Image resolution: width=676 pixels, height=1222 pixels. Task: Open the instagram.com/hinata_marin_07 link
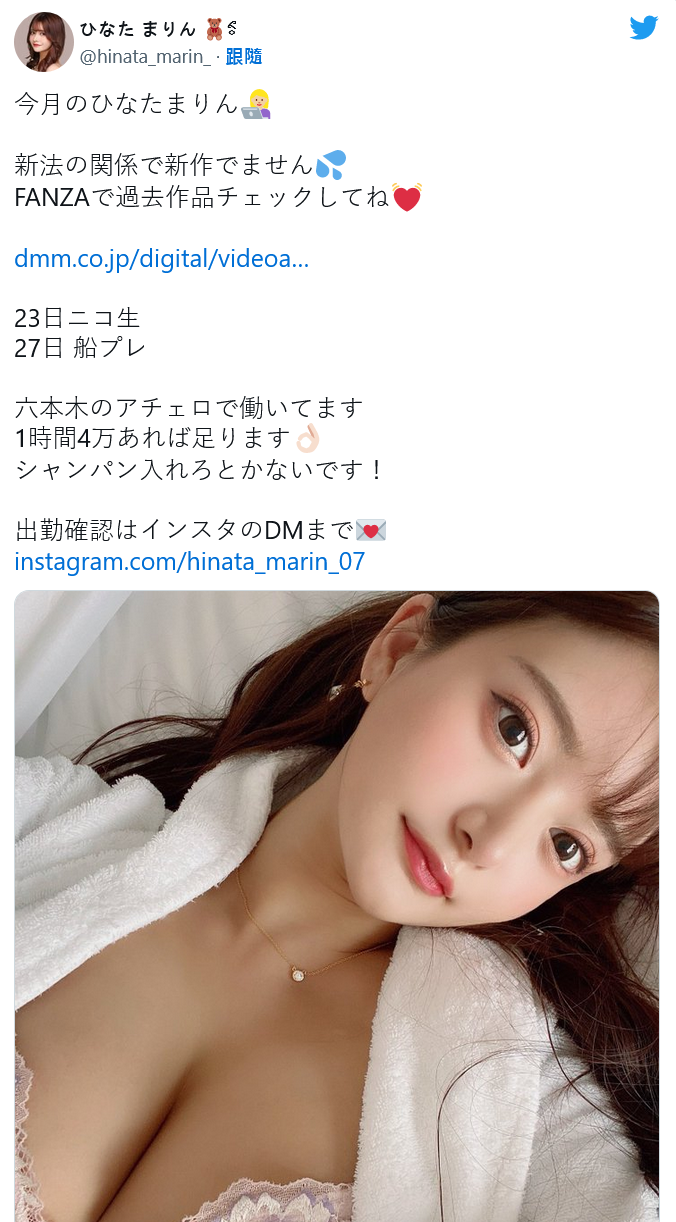[x=190, y=562]
